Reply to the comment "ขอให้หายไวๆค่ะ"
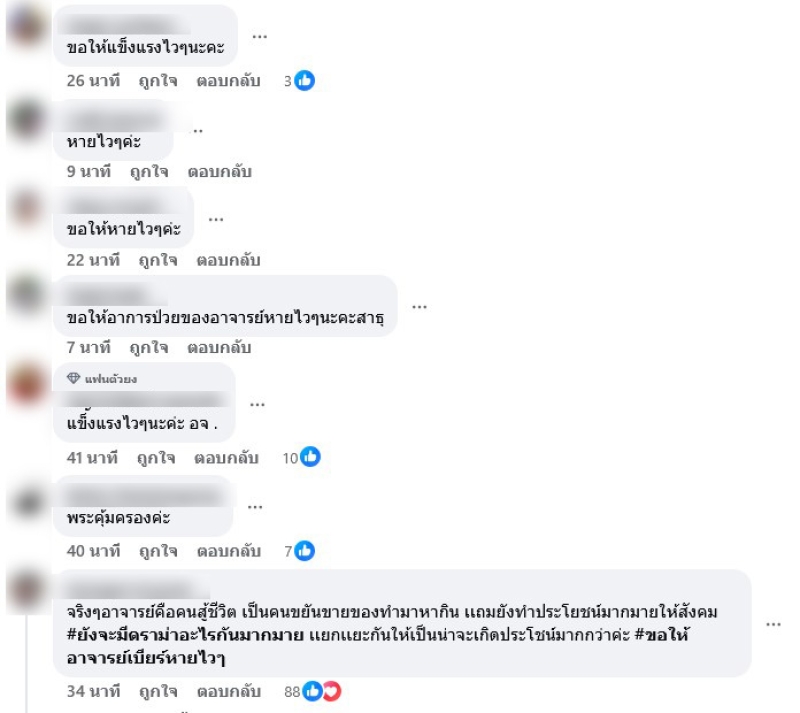 [x=228, y=260]
